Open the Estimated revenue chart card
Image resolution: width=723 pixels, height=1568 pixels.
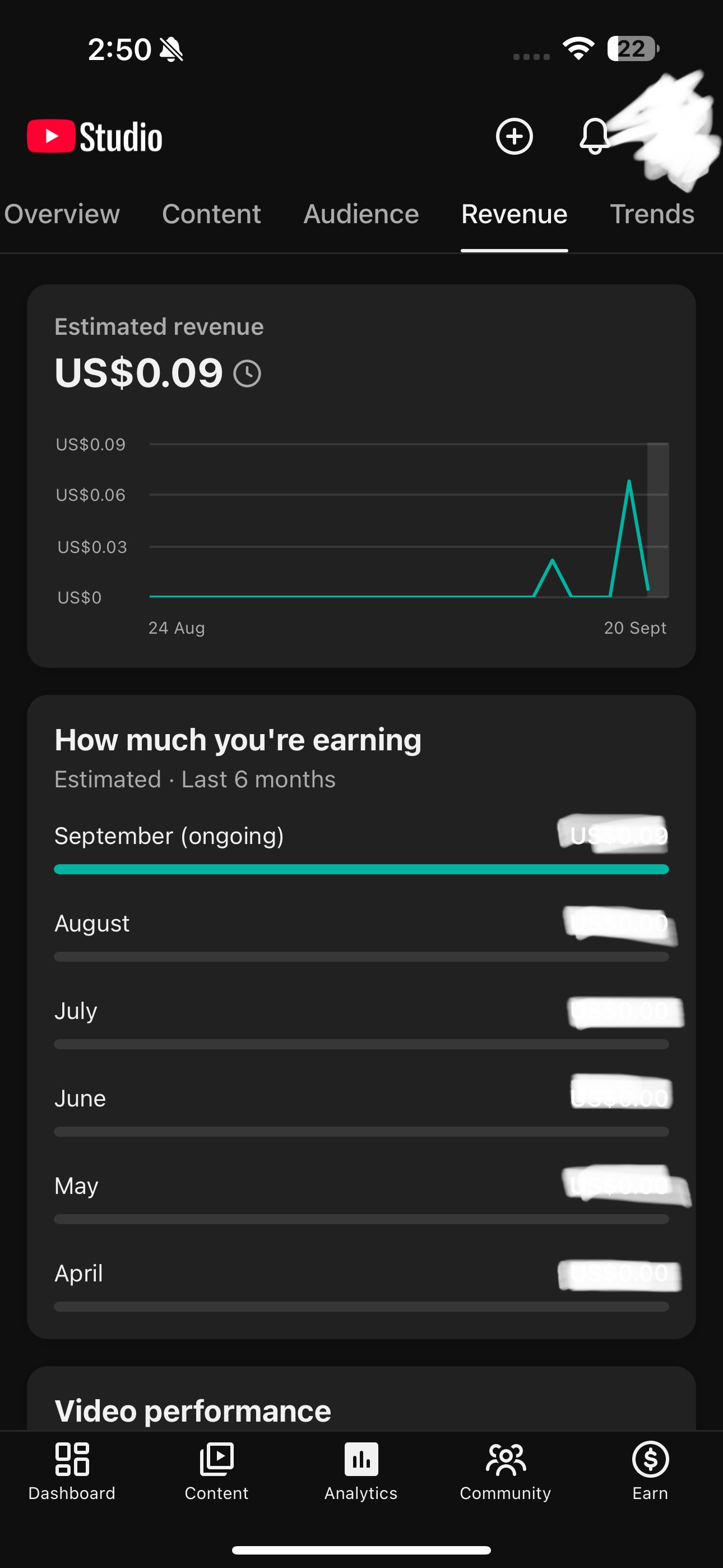coord(361,476)
